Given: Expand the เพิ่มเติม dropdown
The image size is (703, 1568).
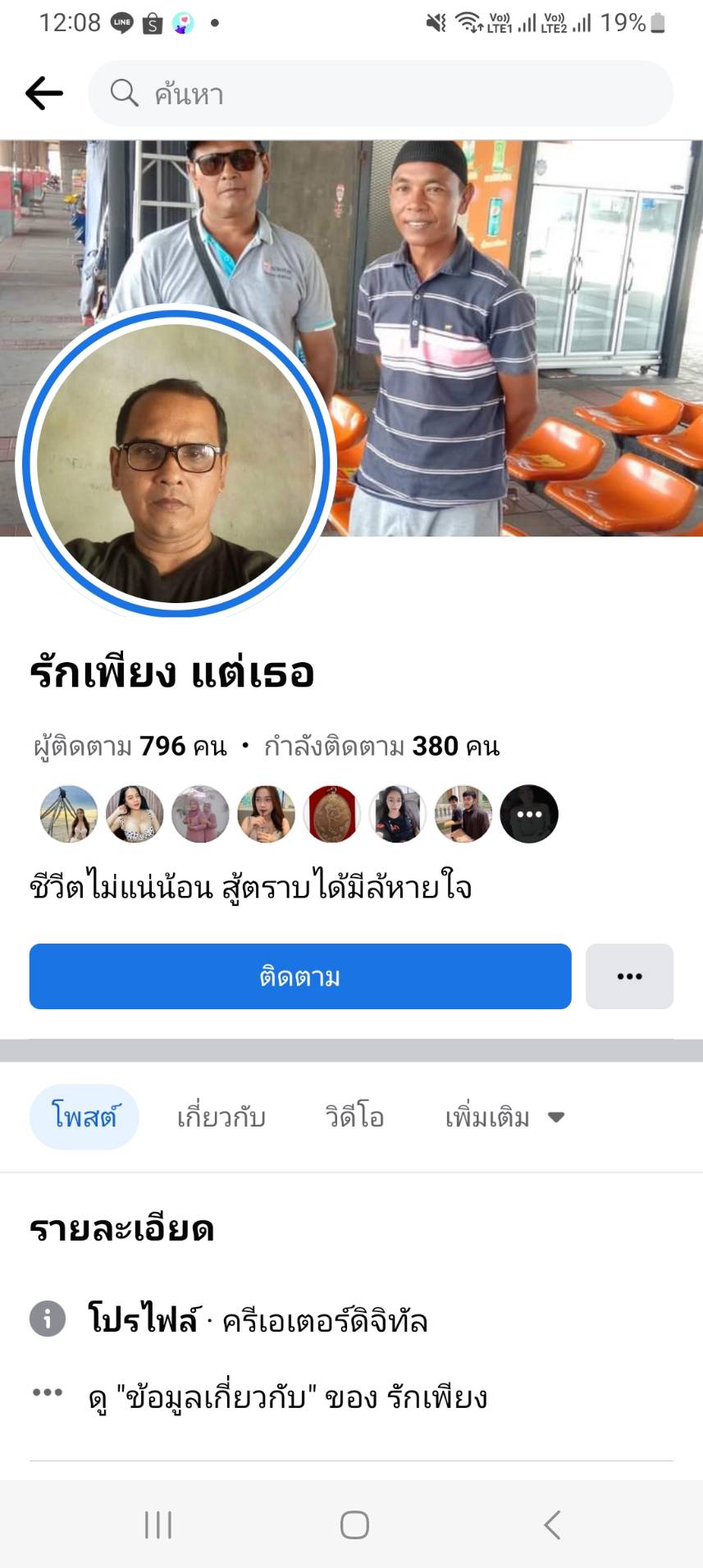Looking at the screenshot, I should pyautogui.click(x=504, y=1118).
